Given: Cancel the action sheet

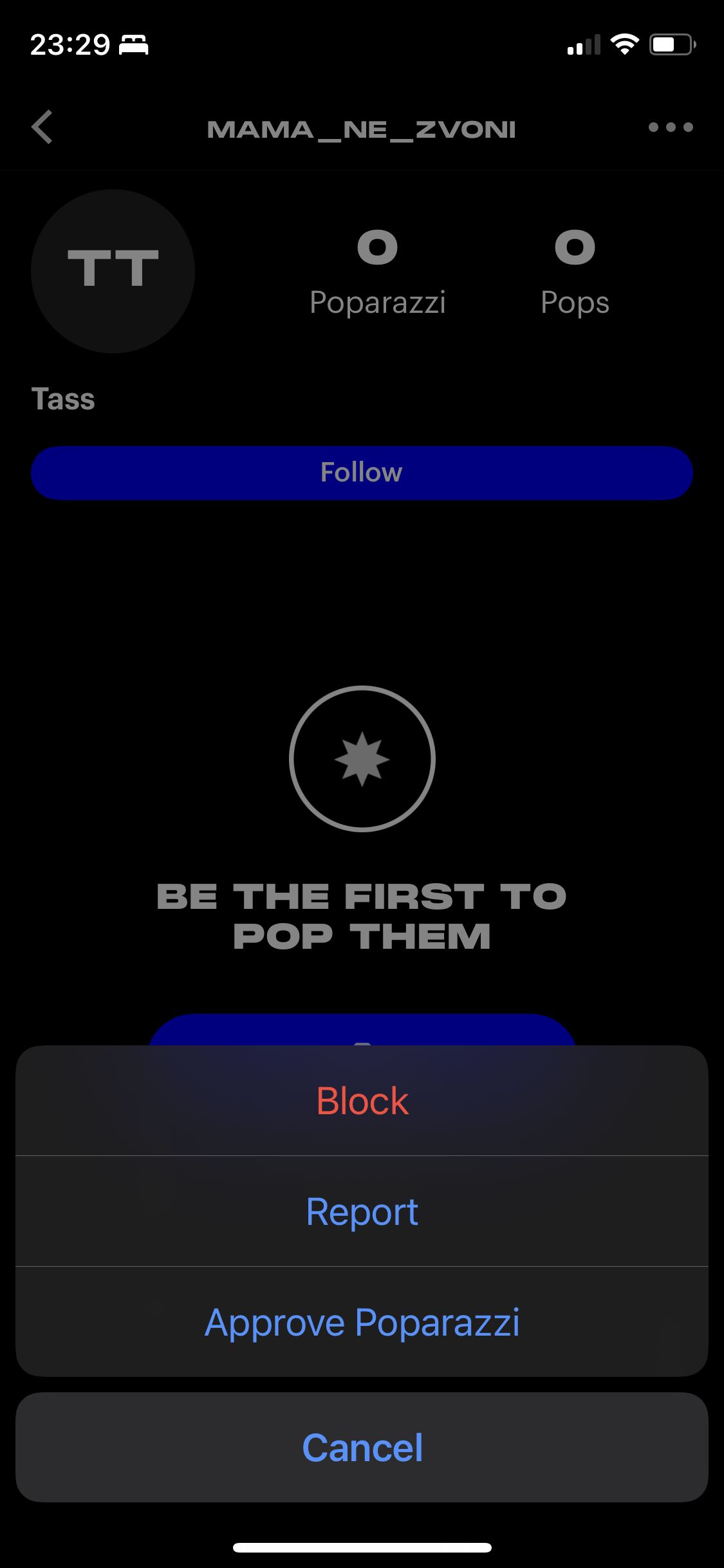Looking at the screenshot, I should [x=362, y=1448].
